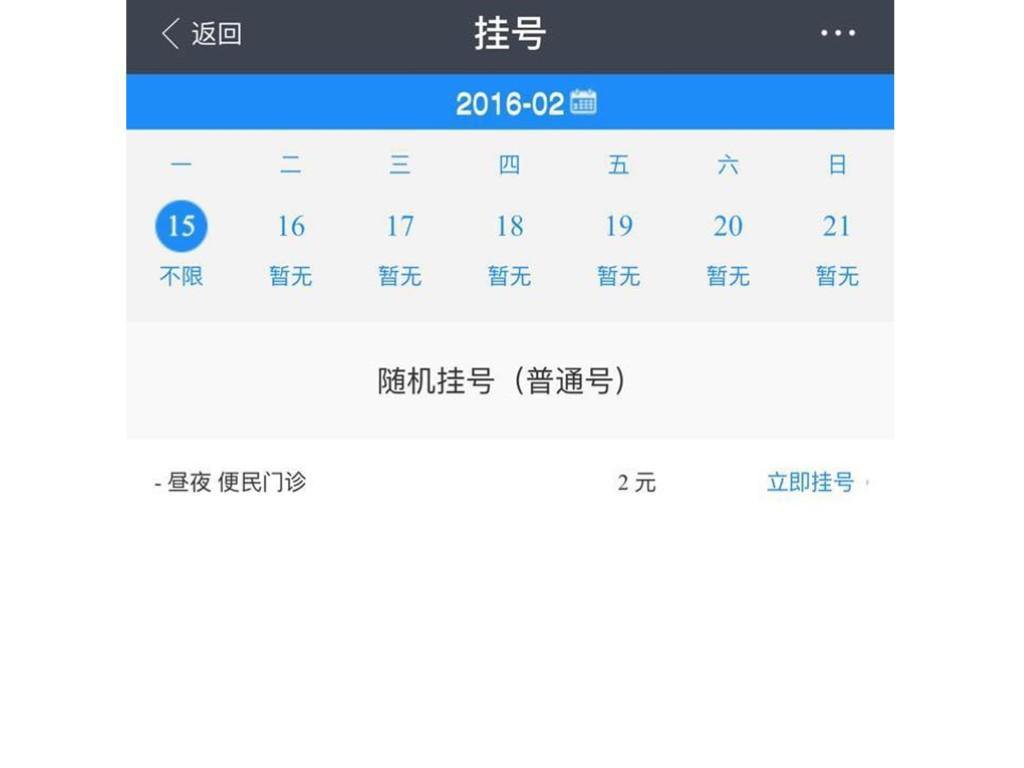Viewport: 1024px width, 768px height.
Task: Select date 16 in the week row
Action: point(290,227)
